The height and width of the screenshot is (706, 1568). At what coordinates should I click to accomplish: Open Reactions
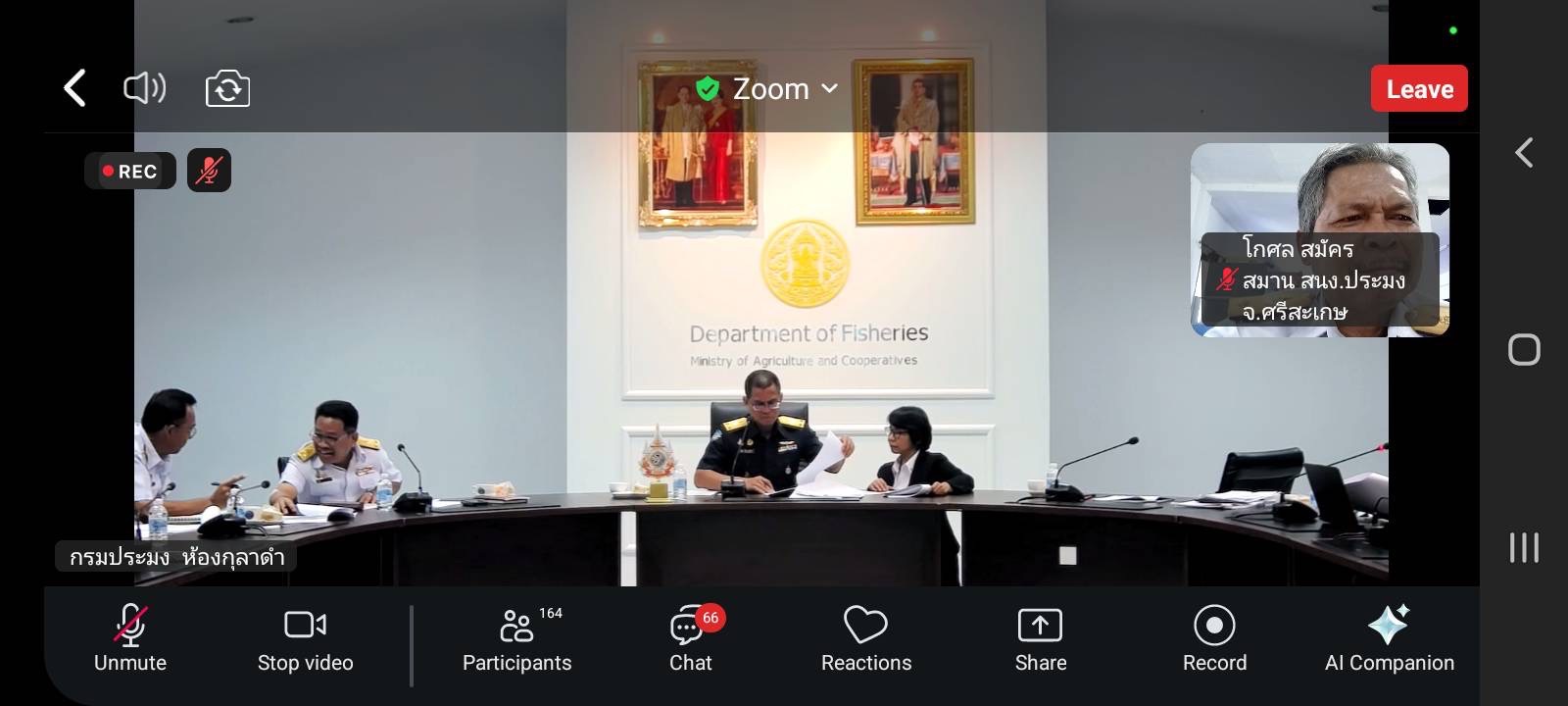click(x=865, y=638)
